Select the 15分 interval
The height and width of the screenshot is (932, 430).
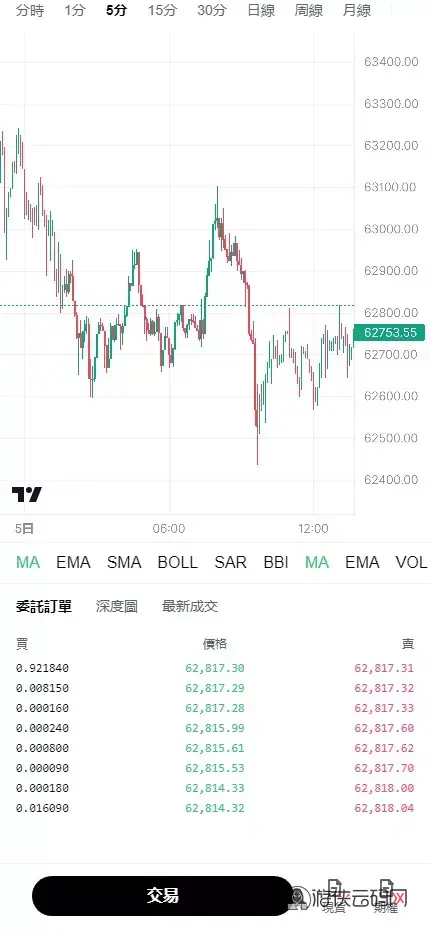click(162, 10)
